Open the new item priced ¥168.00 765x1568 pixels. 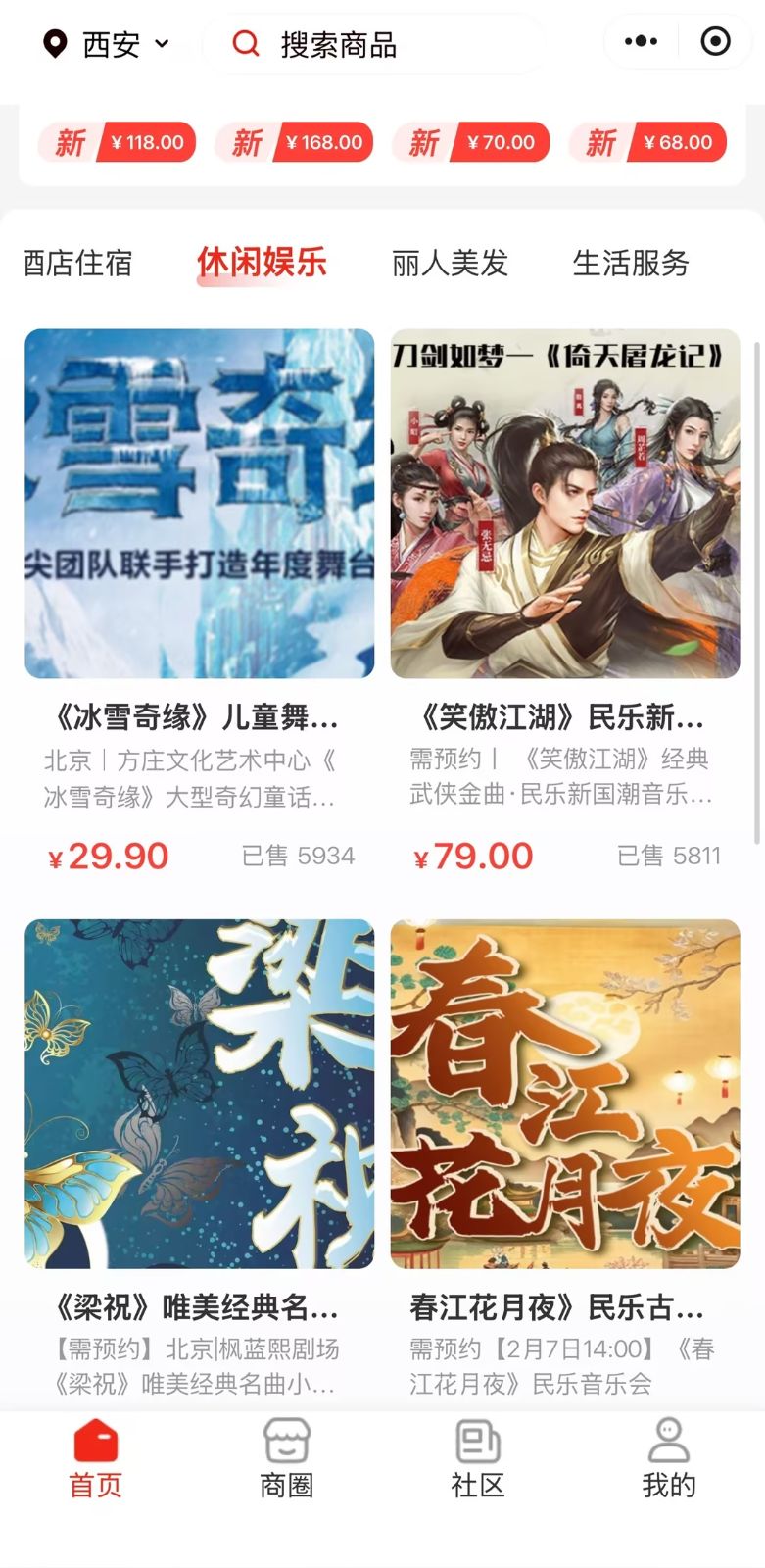(x=294, y=143)
